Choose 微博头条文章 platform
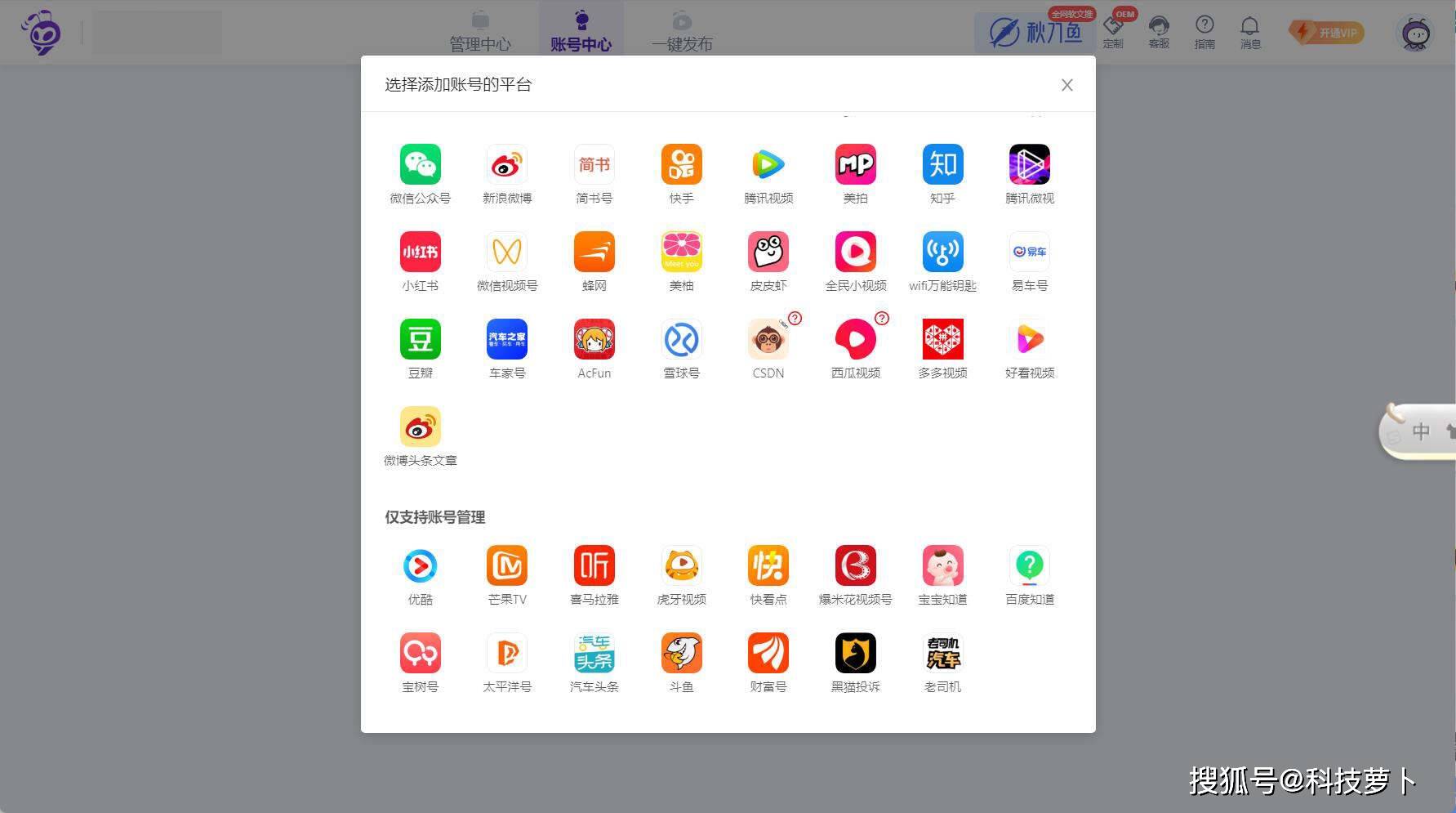The image size is (1456, 813). click(x=420, y=427)
